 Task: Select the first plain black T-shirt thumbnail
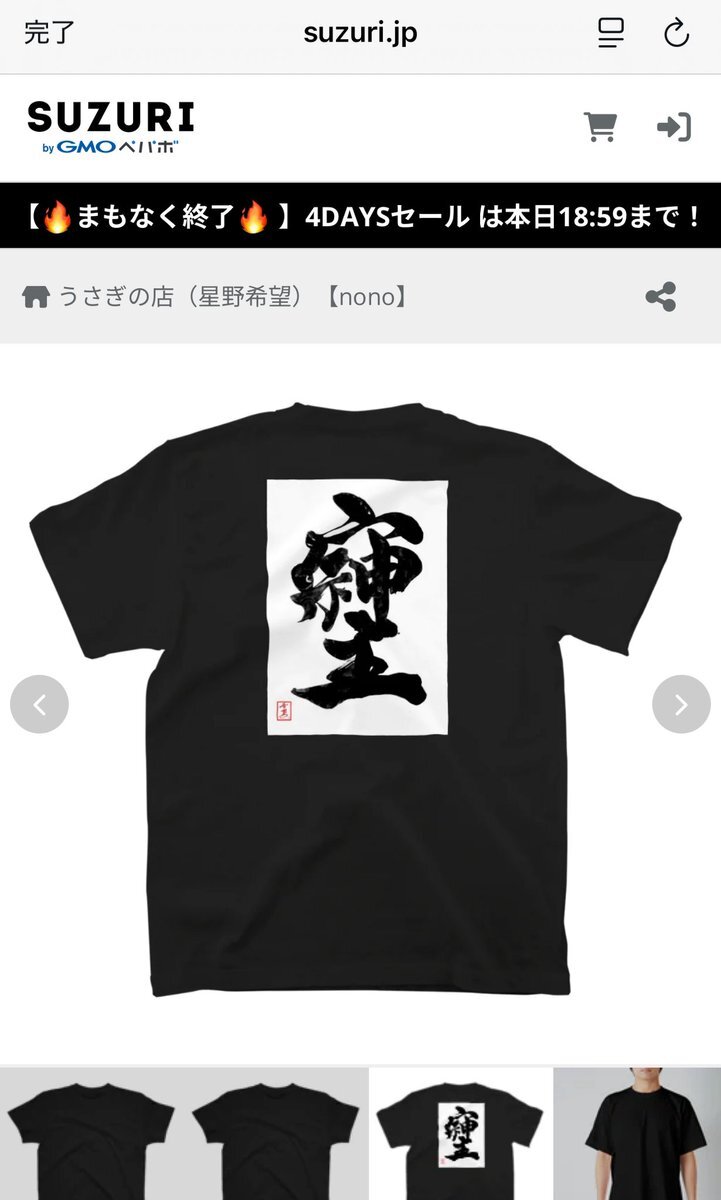pos(90,1135)
